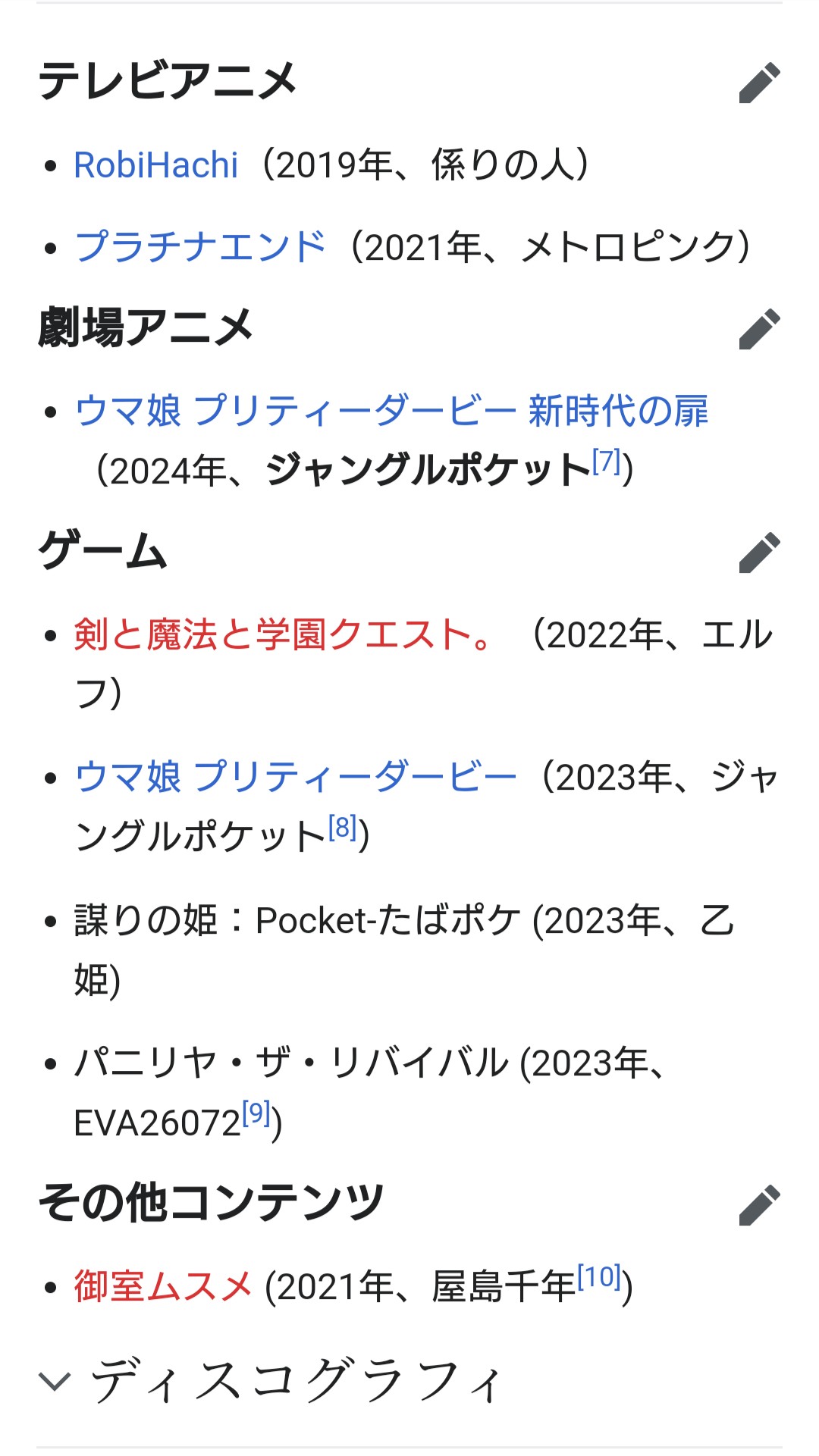819x1456 pixels.
Task: Open the 剣と魔法と学園クエスト。 red link
Action: pos(284,634)
